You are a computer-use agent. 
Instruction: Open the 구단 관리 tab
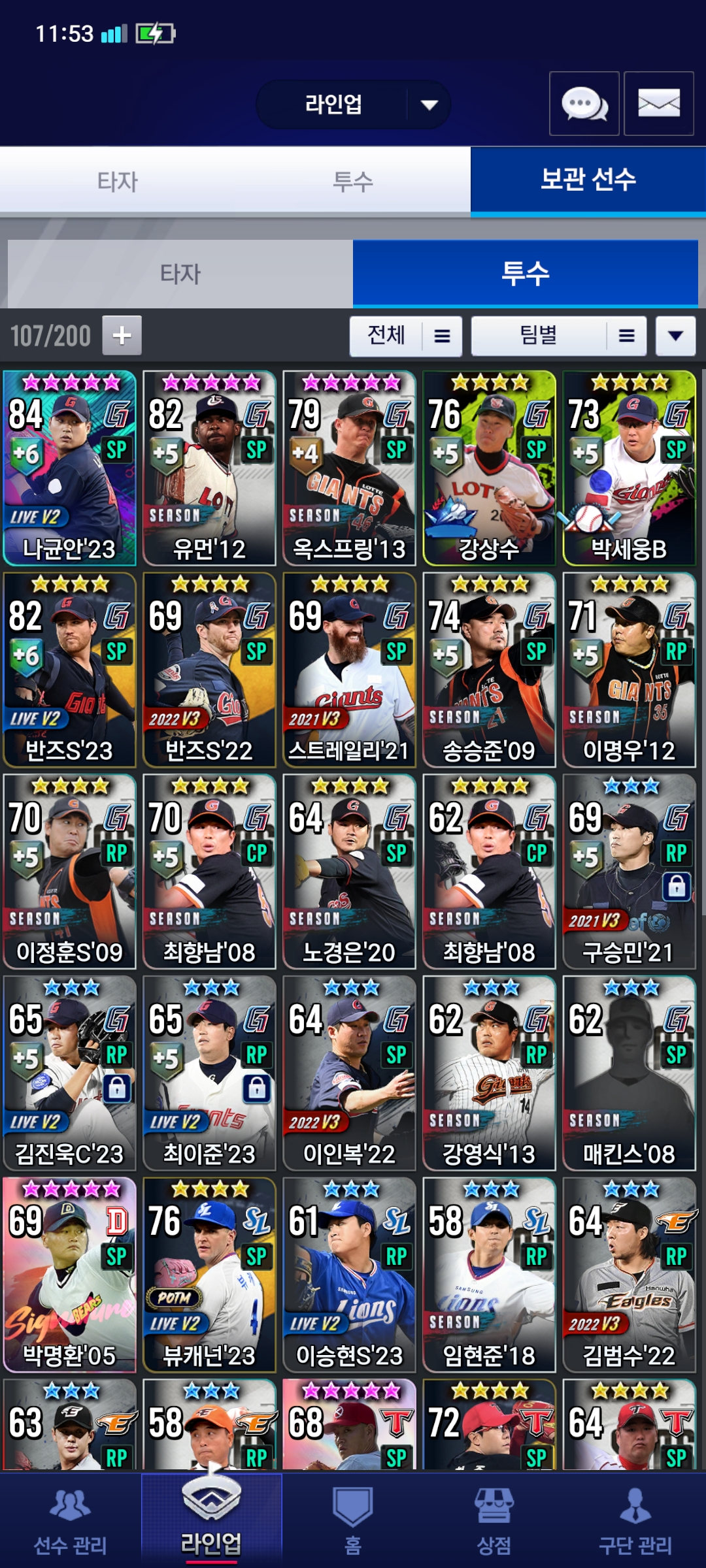pos(635,1521)
